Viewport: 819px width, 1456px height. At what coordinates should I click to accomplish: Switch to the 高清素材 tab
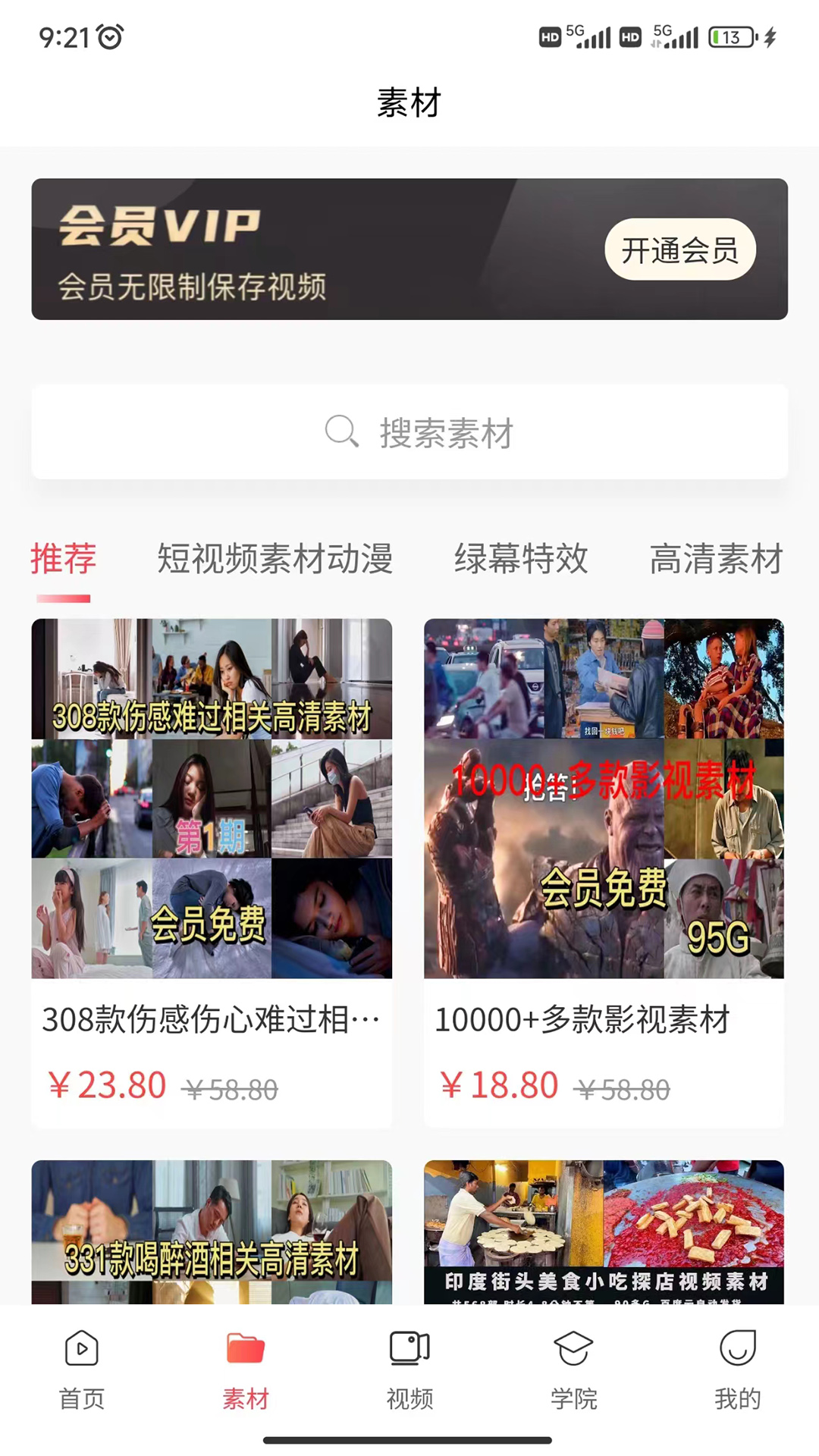click(716, 559)
